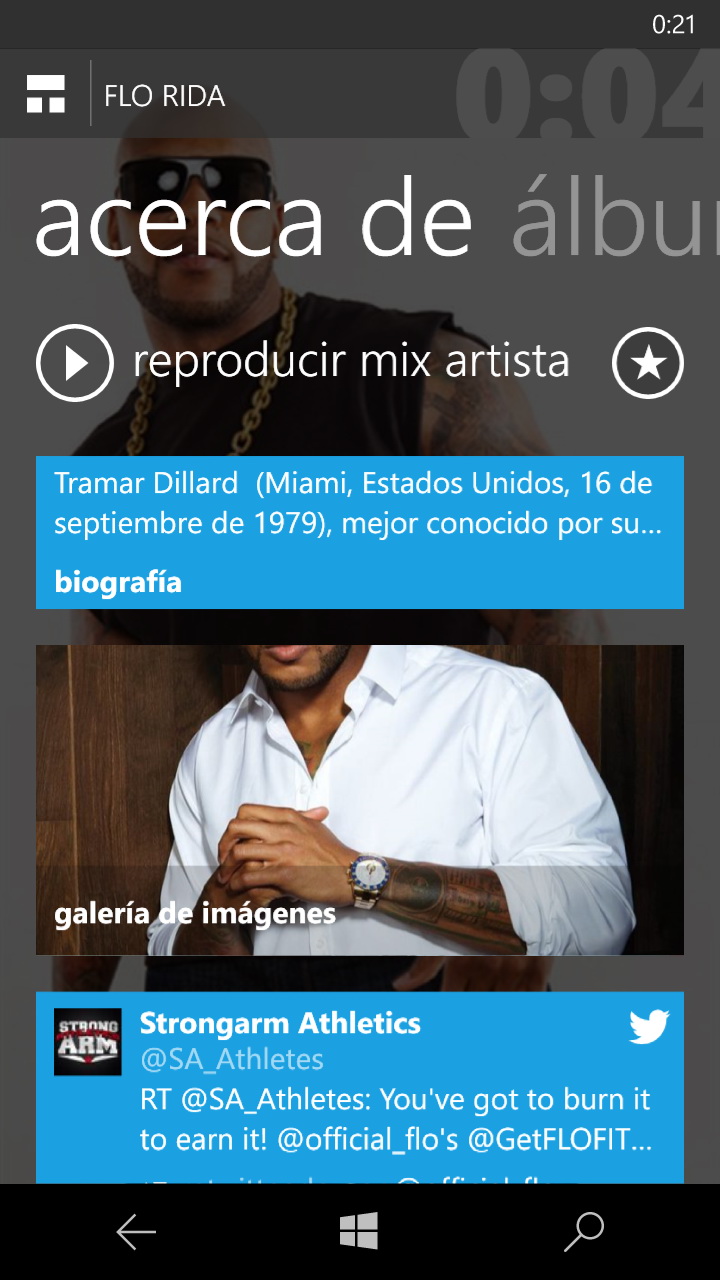Switch to the álbumes pivot tab
Image resolution: width=720 pixels, height=1280 pixels.
[614, 222]
